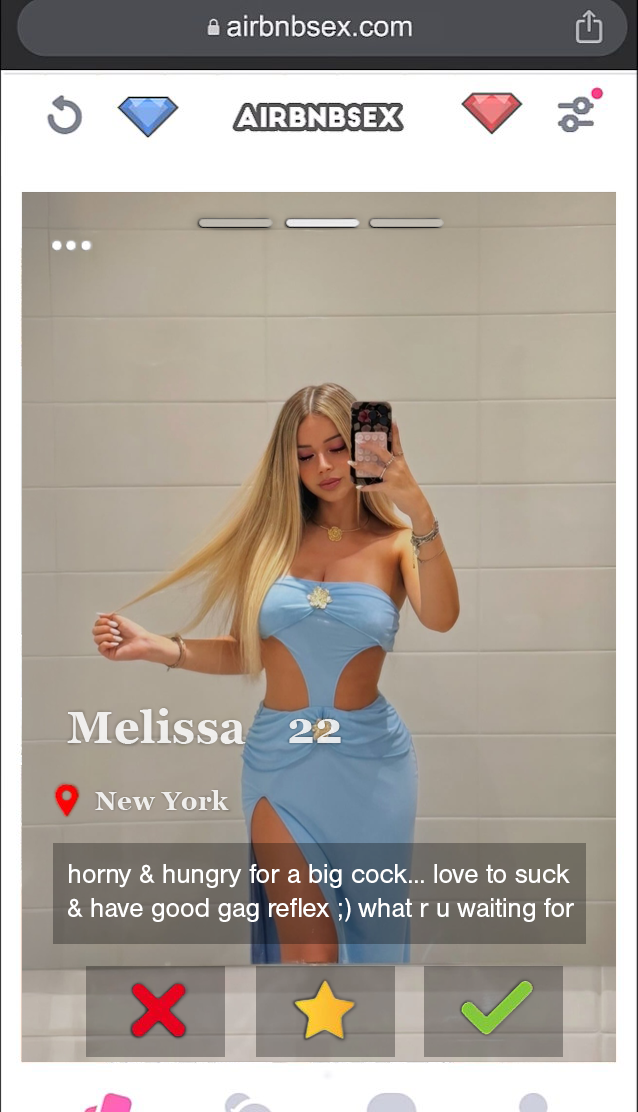
Task: Reject Melissa with the red X button
Action: pos(156,1010)
